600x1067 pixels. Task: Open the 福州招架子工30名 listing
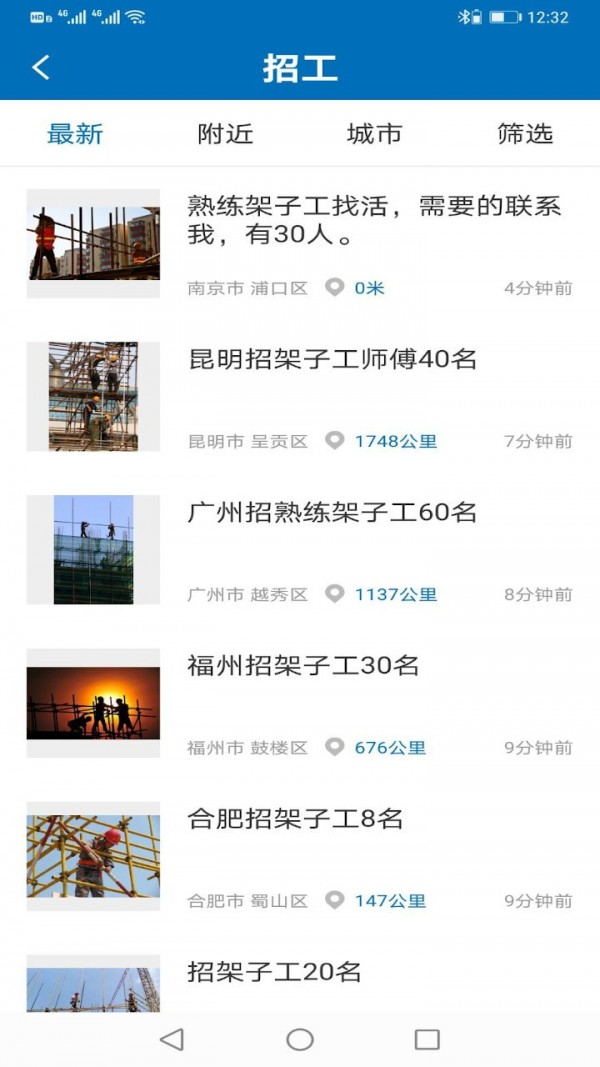(303, 666)
